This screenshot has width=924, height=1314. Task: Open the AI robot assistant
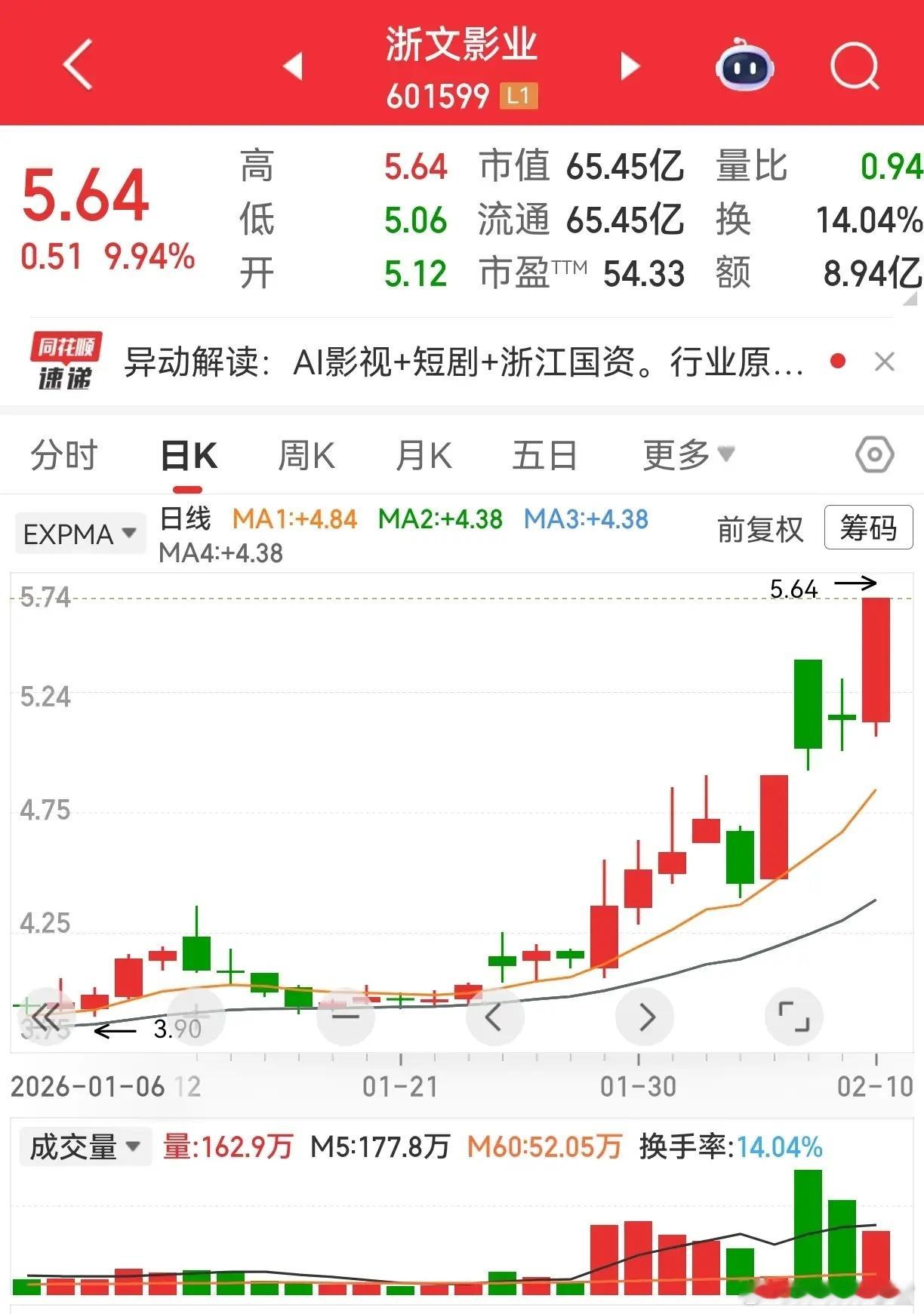tap(744, 66)
